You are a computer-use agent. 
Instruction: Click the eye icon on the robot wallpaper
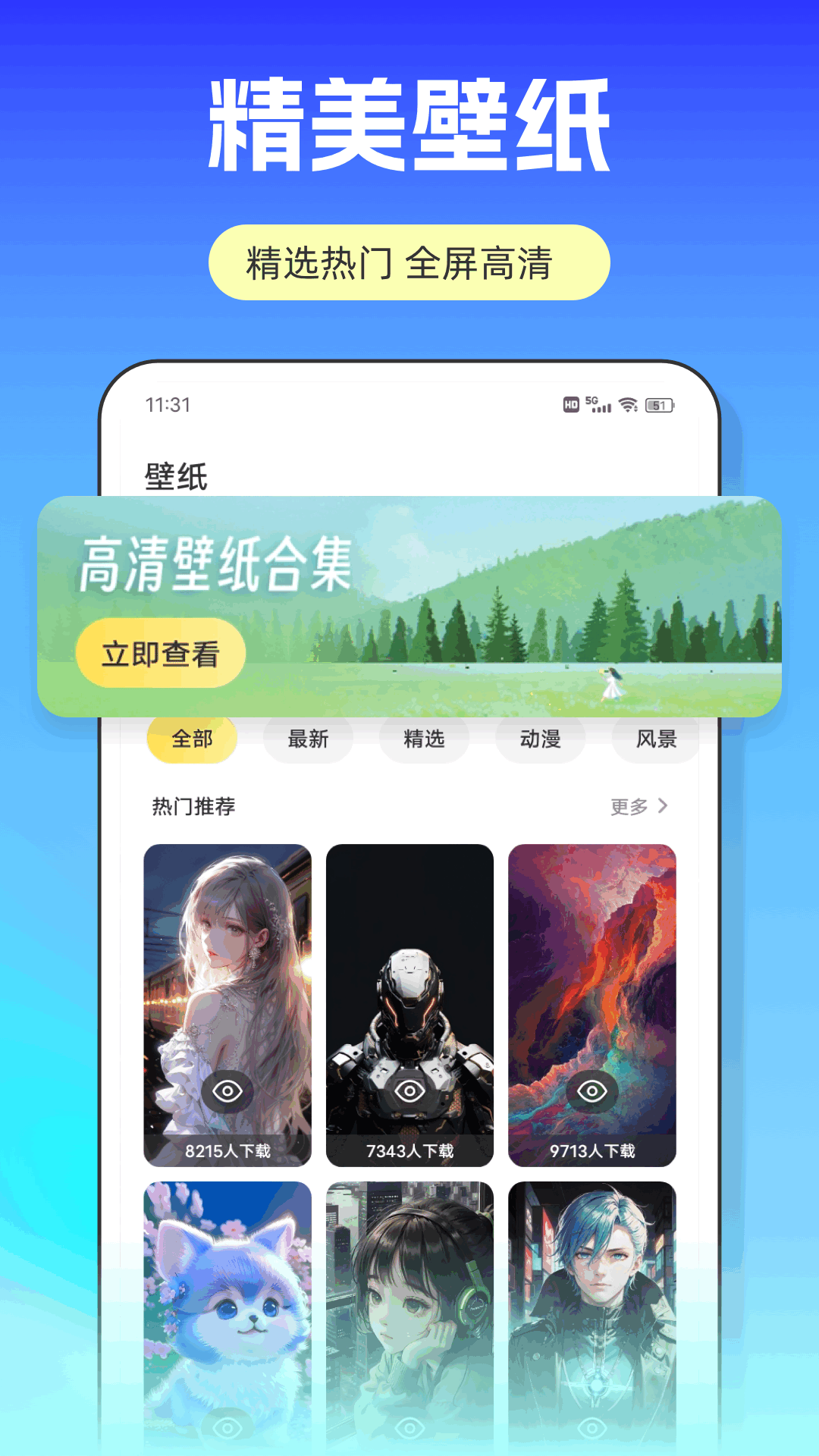pyautogui.click(x=409, y=1090)
